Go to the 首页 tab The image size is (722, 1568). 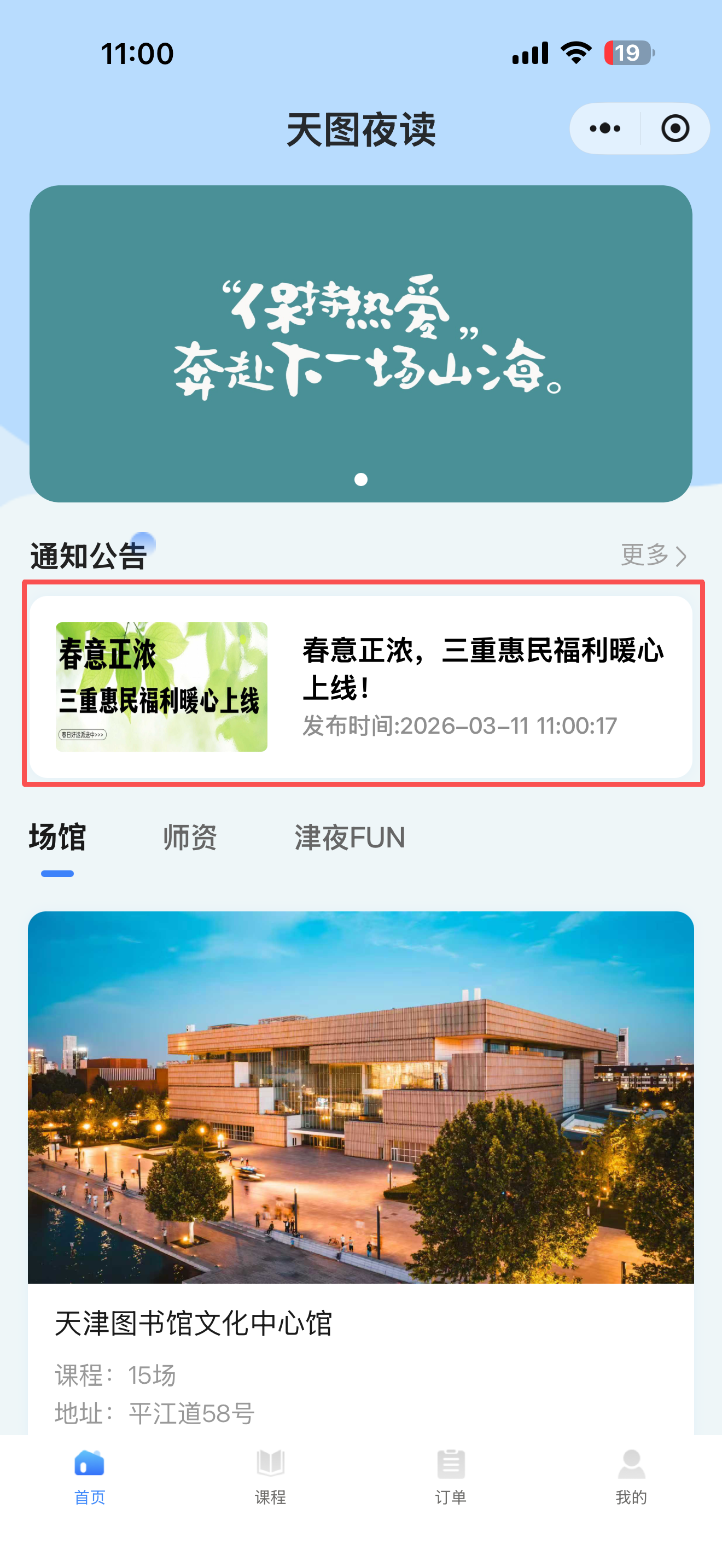click(90, 1477)
